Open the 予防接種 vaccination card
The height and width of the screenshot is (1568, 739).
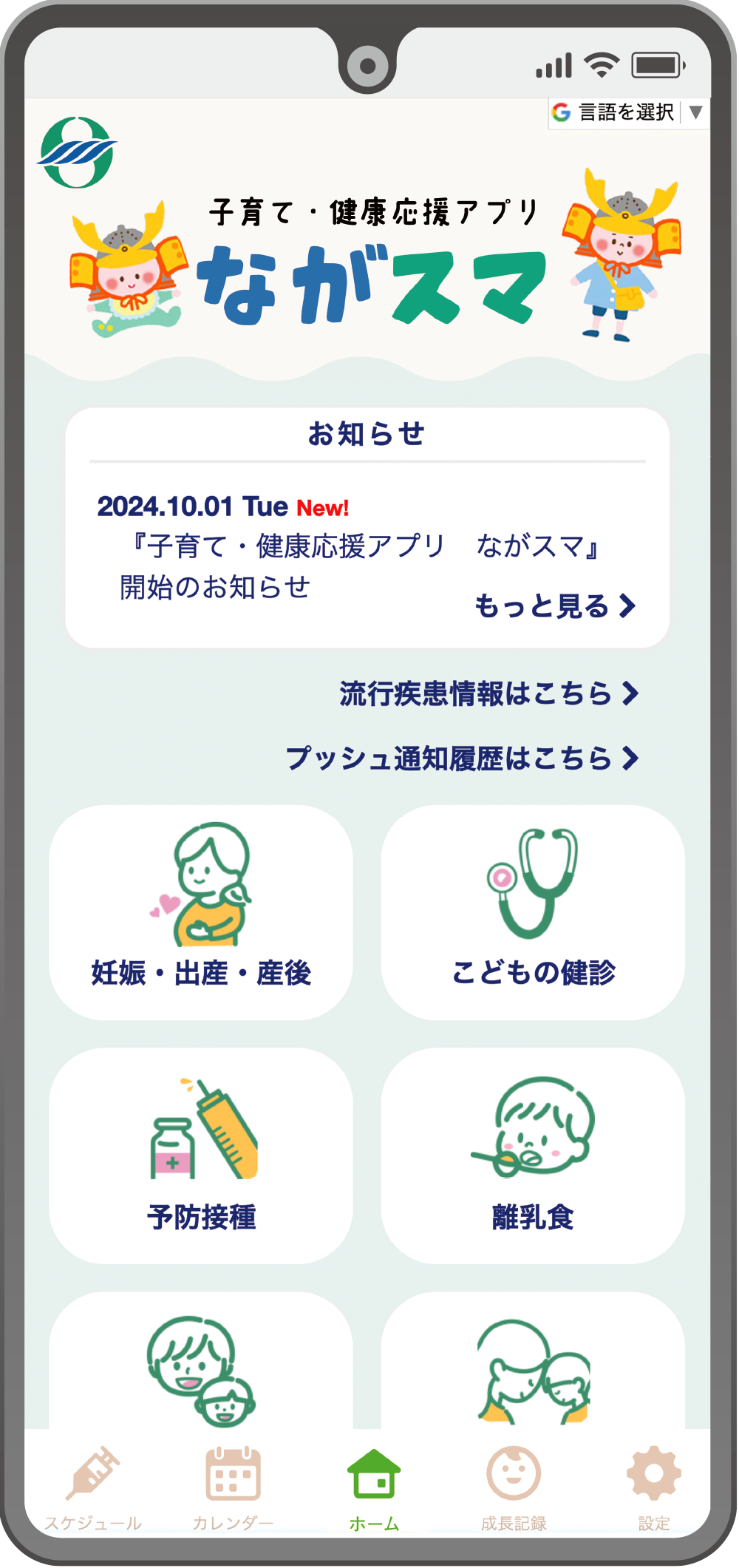click(x=201, y=1155)
